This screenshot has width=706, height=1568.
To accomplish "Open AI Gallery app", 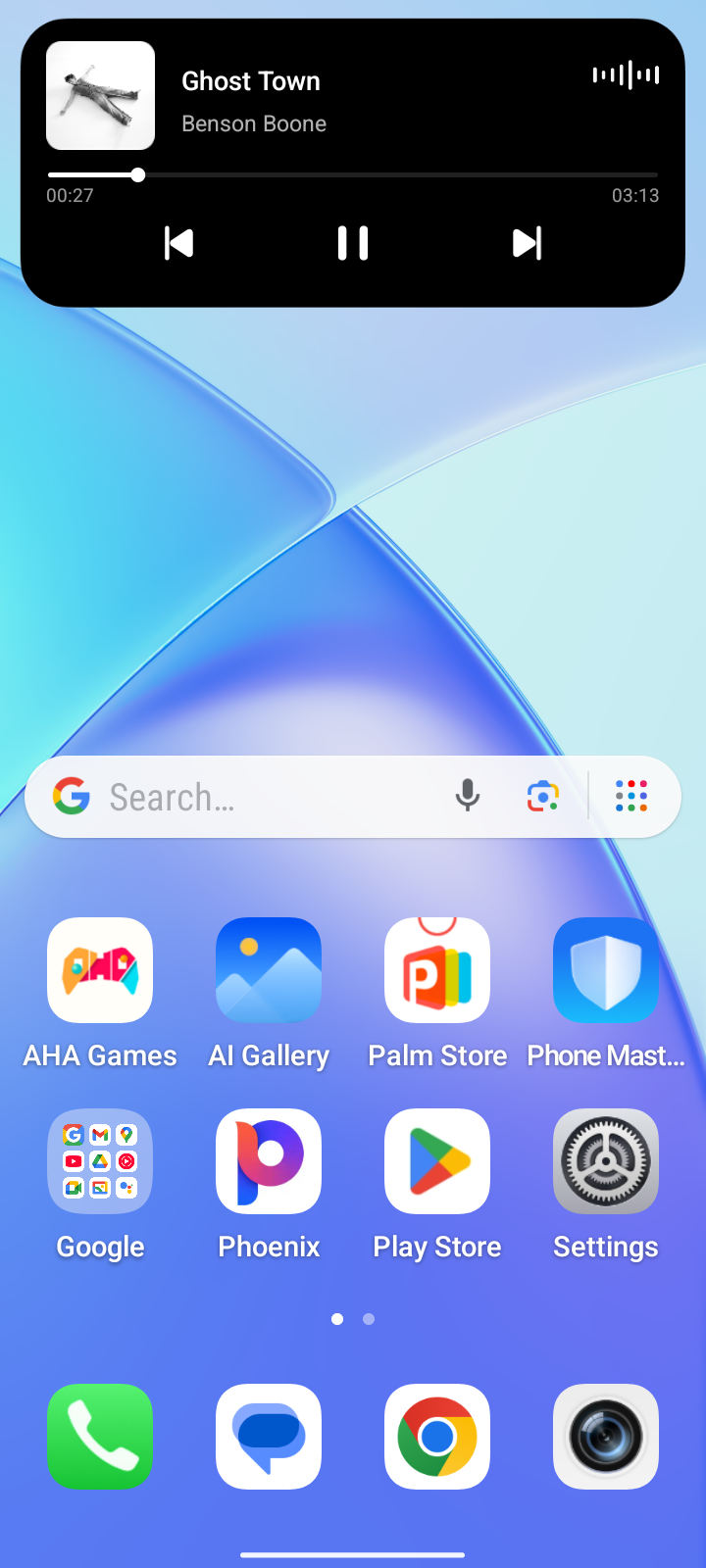I will point(269,970).
